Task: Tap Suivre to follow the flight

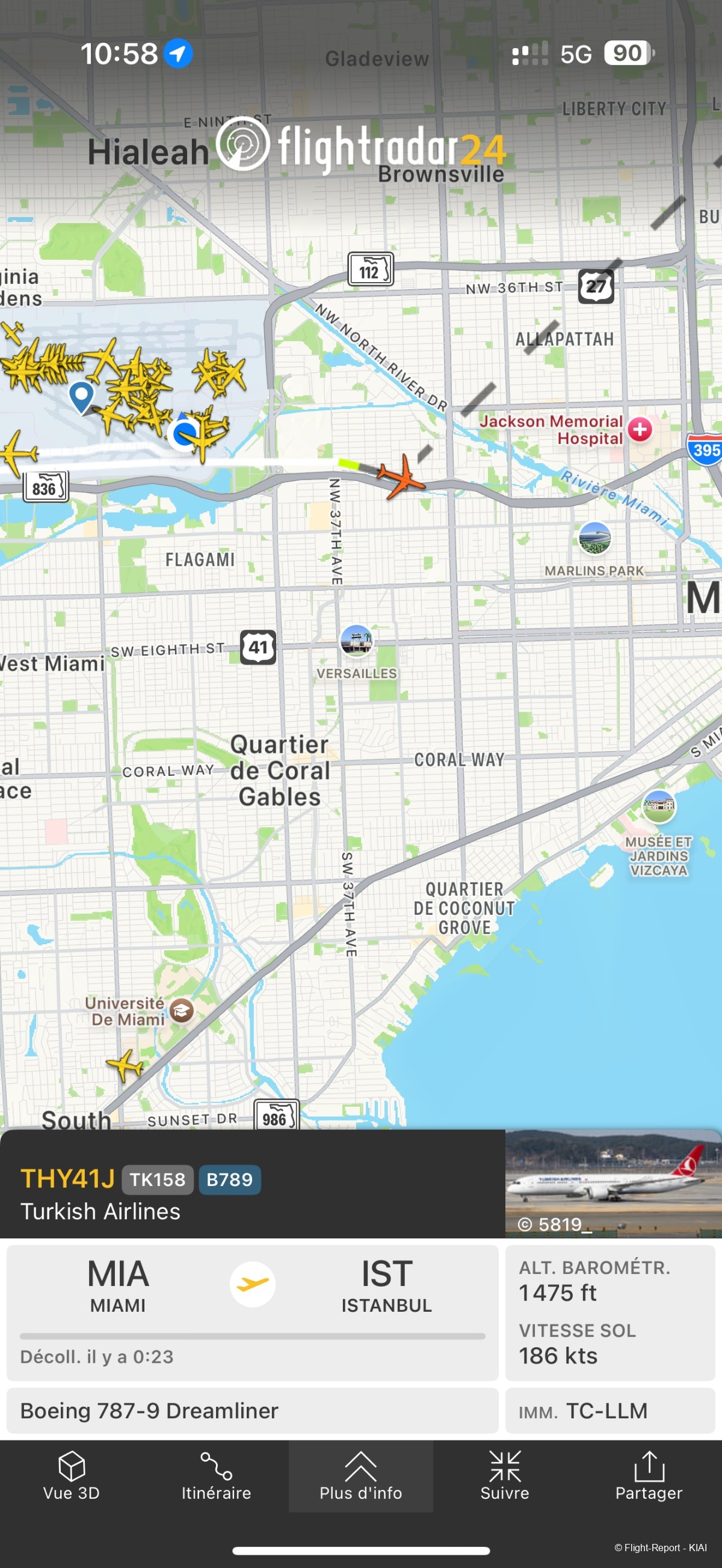Action: [505, 1475]
